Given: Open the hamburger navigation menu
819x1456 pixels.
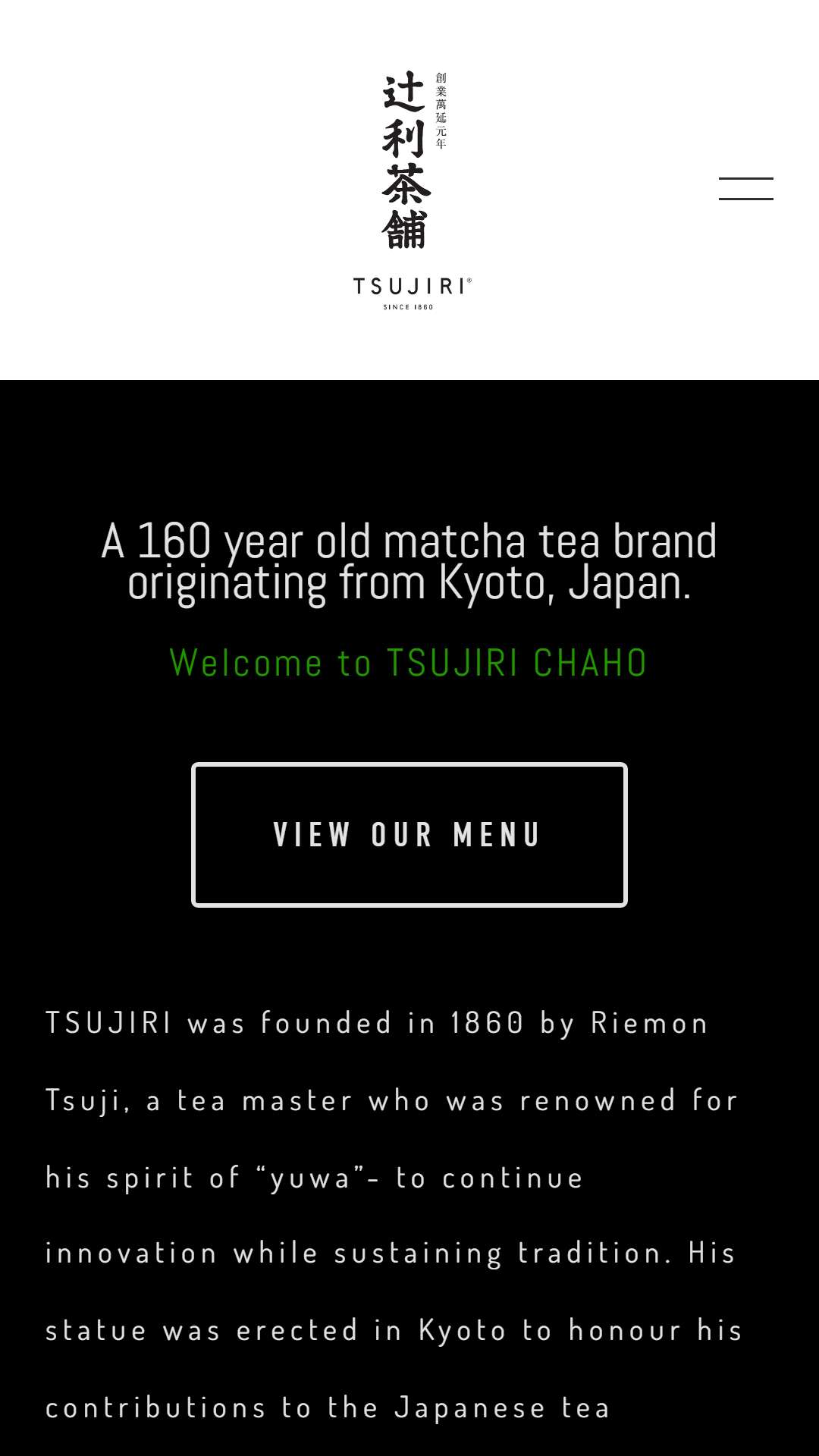Looking at the screenshot, I should tap(746, 189).
